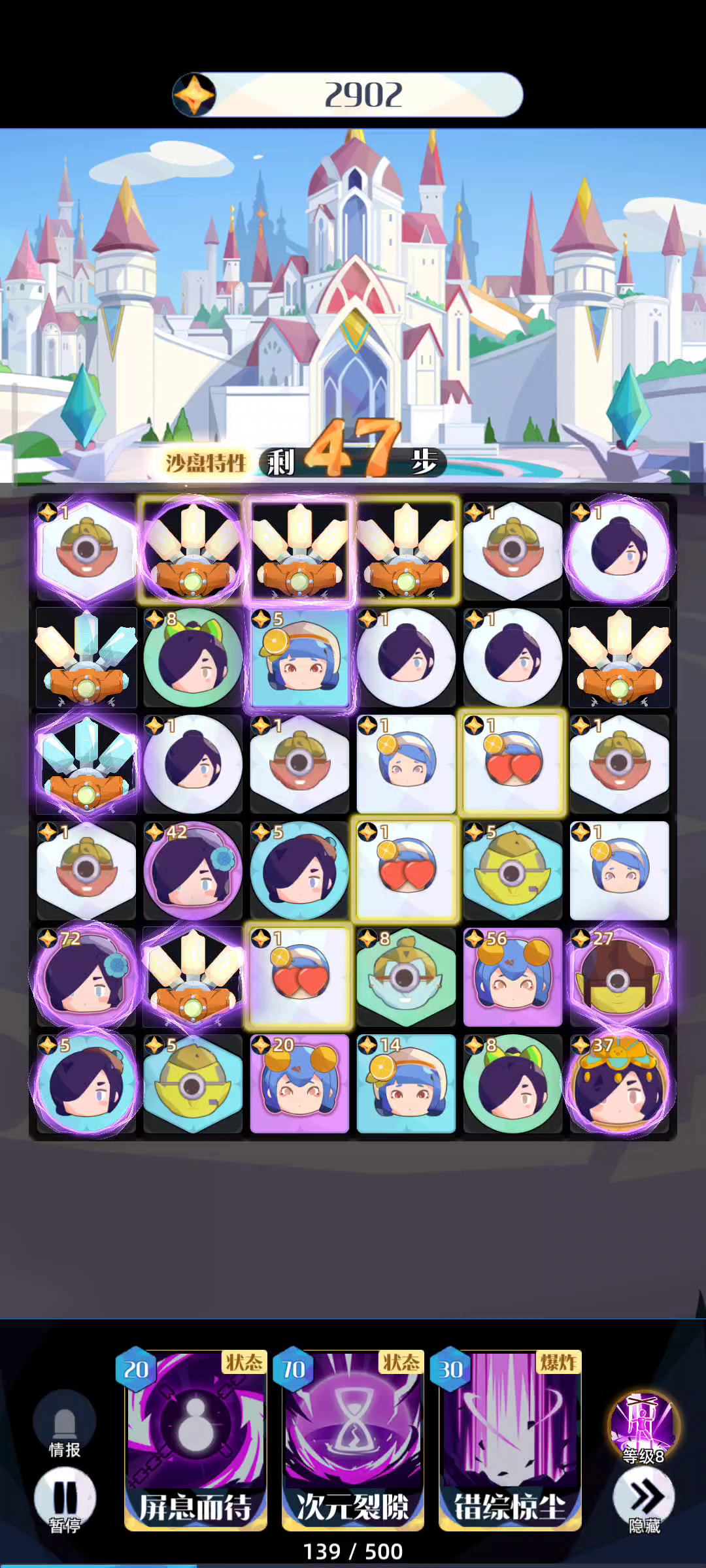Select the purple tile numbered 56
The width and height of the screenshot is (706, 1568).
pyautogui.click(x=513, y=977)
